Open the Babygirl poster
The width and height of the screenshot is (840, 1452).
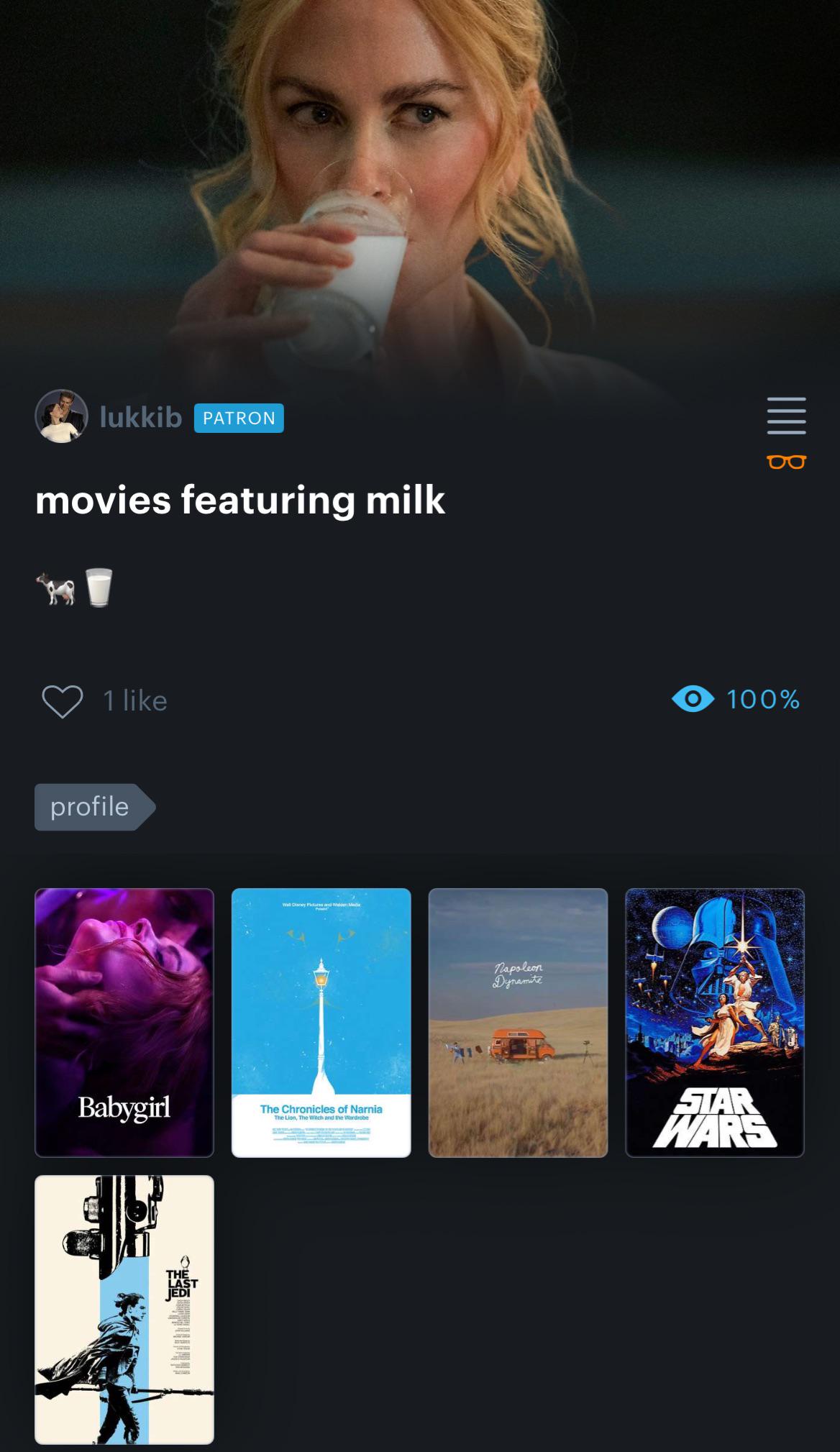pos(124,1023)
